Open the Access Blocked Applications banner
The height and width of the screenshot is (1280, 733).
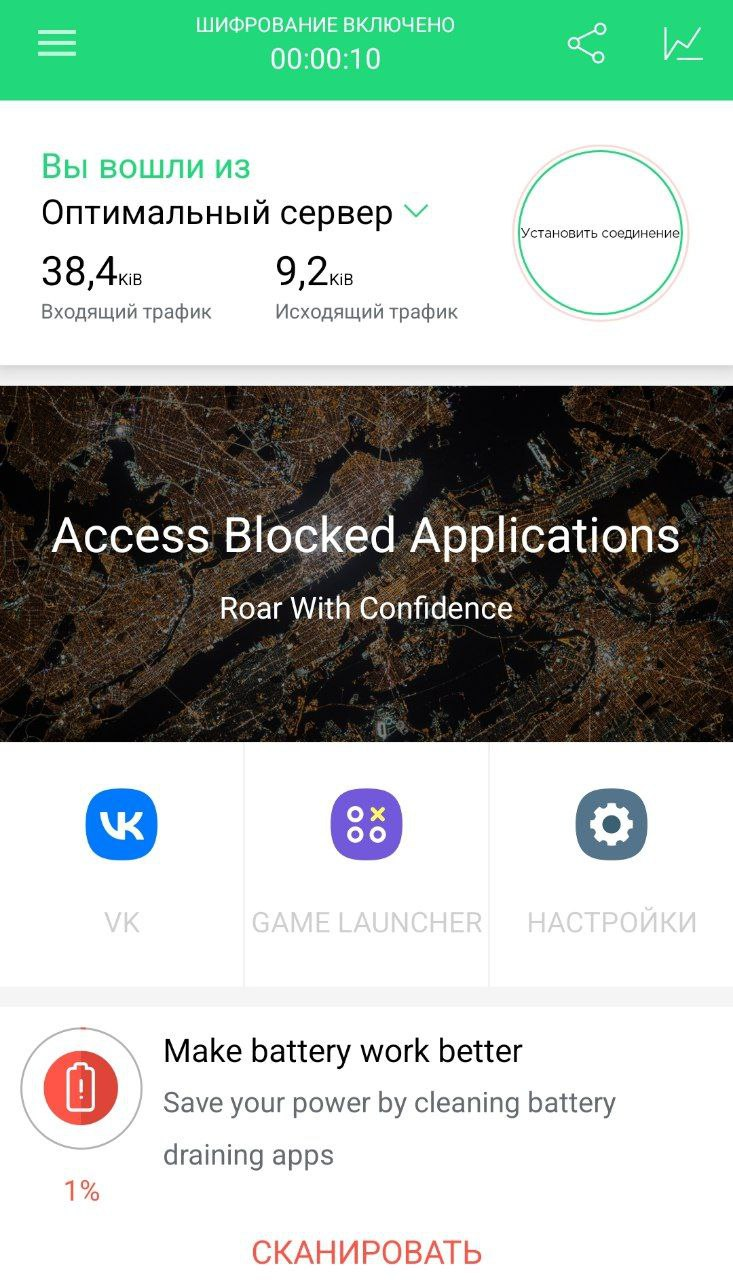point(366,564)
